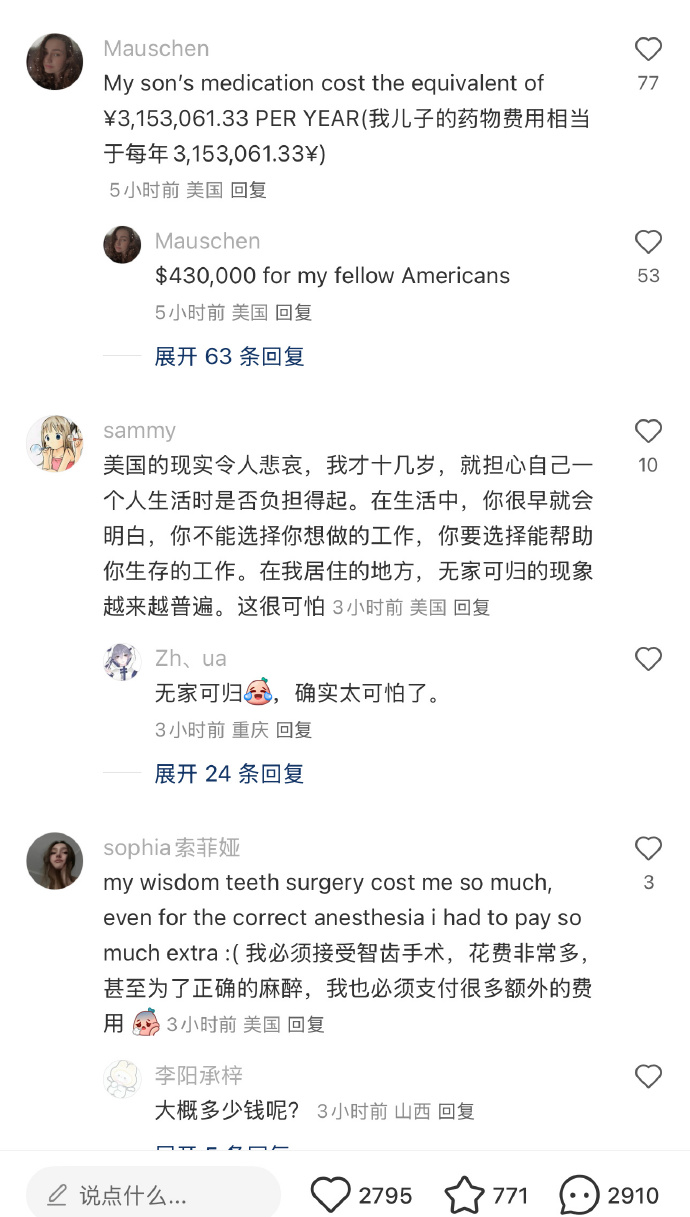Expand the 24 replies under sammy's comment
Viewport: 690px width, 1217px height.
[x=229, y=773]
